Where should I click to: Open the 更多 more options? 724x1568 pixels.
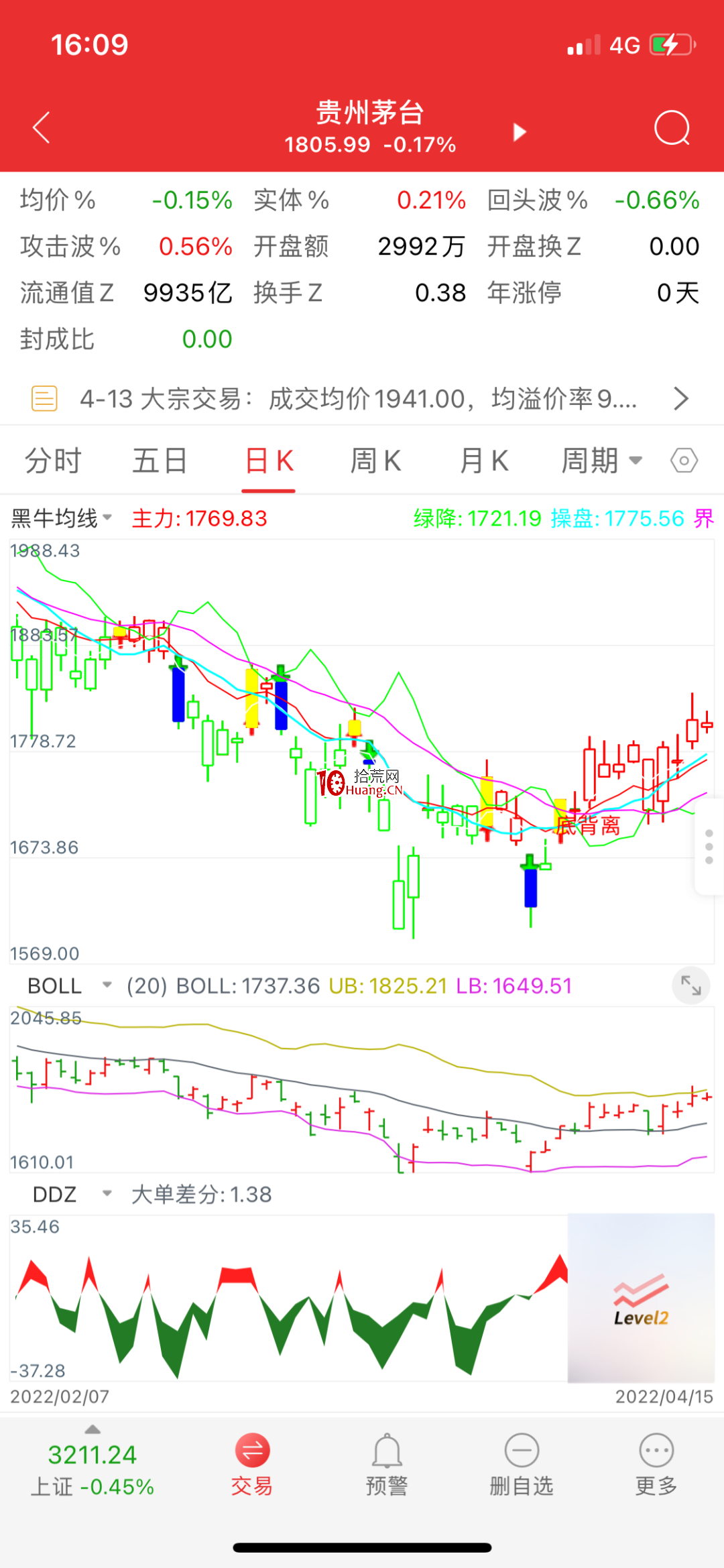[x=656, y=1464]
